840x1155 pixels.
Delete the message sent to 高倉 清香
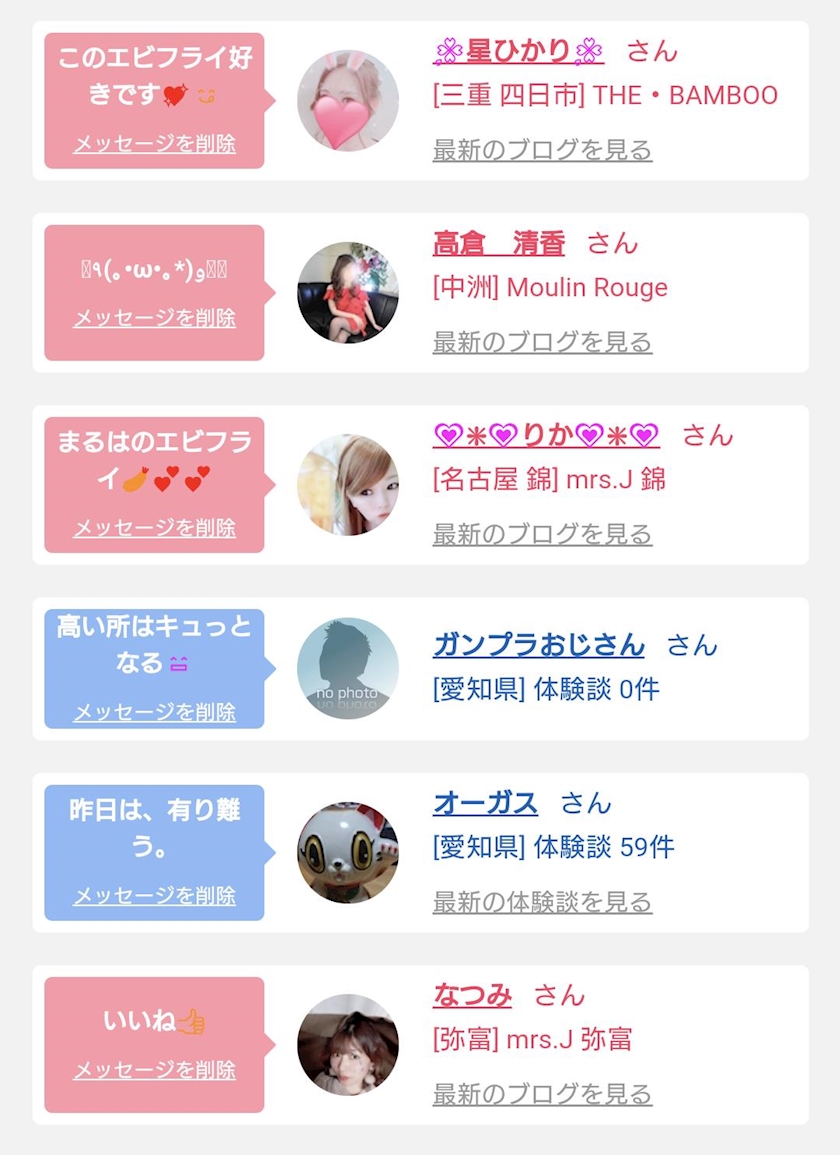pyautogui.click(x=155, y=317)
